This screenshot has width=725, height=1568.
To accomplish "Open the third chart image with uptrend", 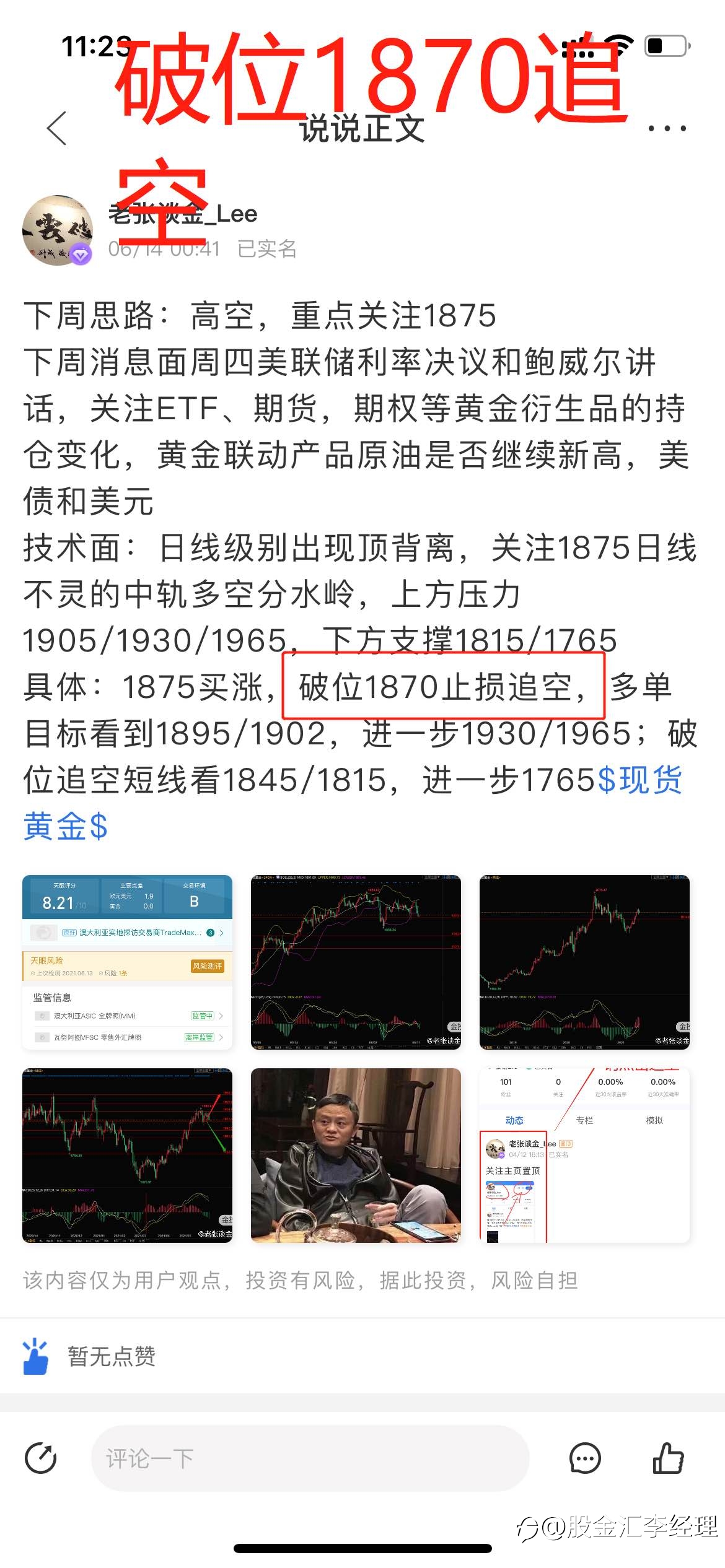I will point(585,962).
